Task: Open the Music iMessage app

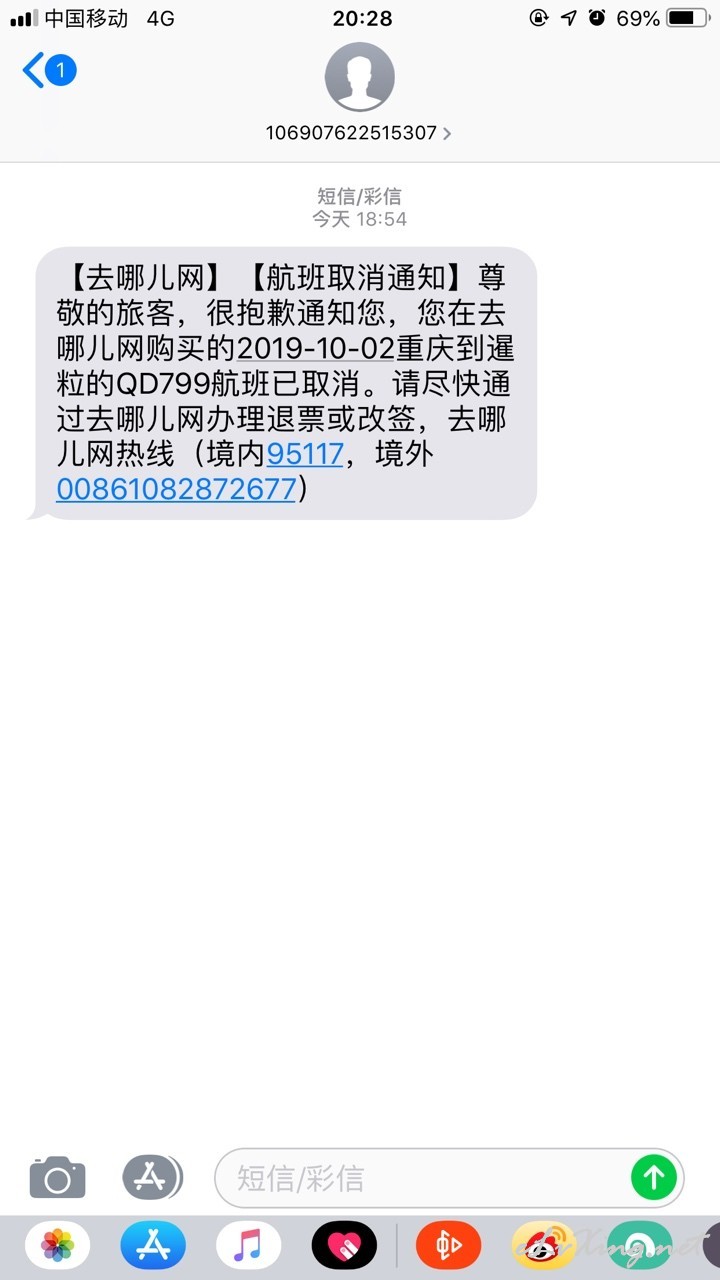Action: pos(248,1246)
